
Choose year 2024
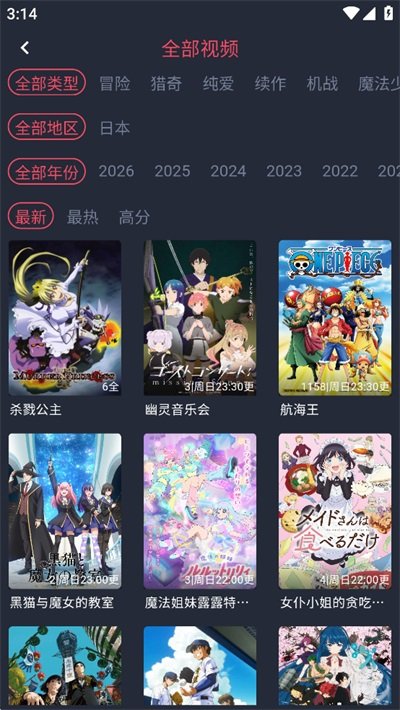pos(228,171)
